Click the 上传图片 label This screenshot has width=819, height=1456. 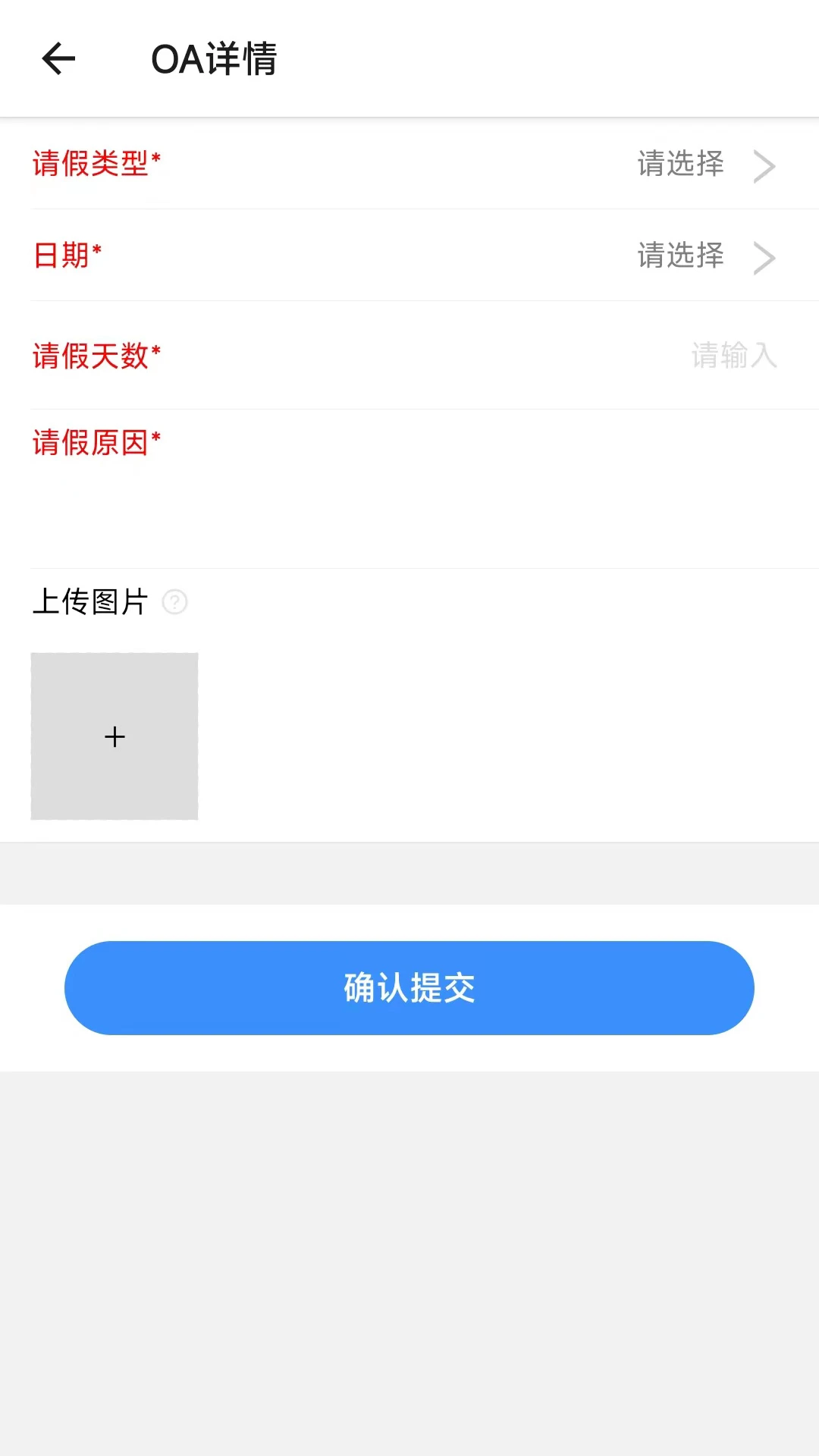click(x=89, y=601)
